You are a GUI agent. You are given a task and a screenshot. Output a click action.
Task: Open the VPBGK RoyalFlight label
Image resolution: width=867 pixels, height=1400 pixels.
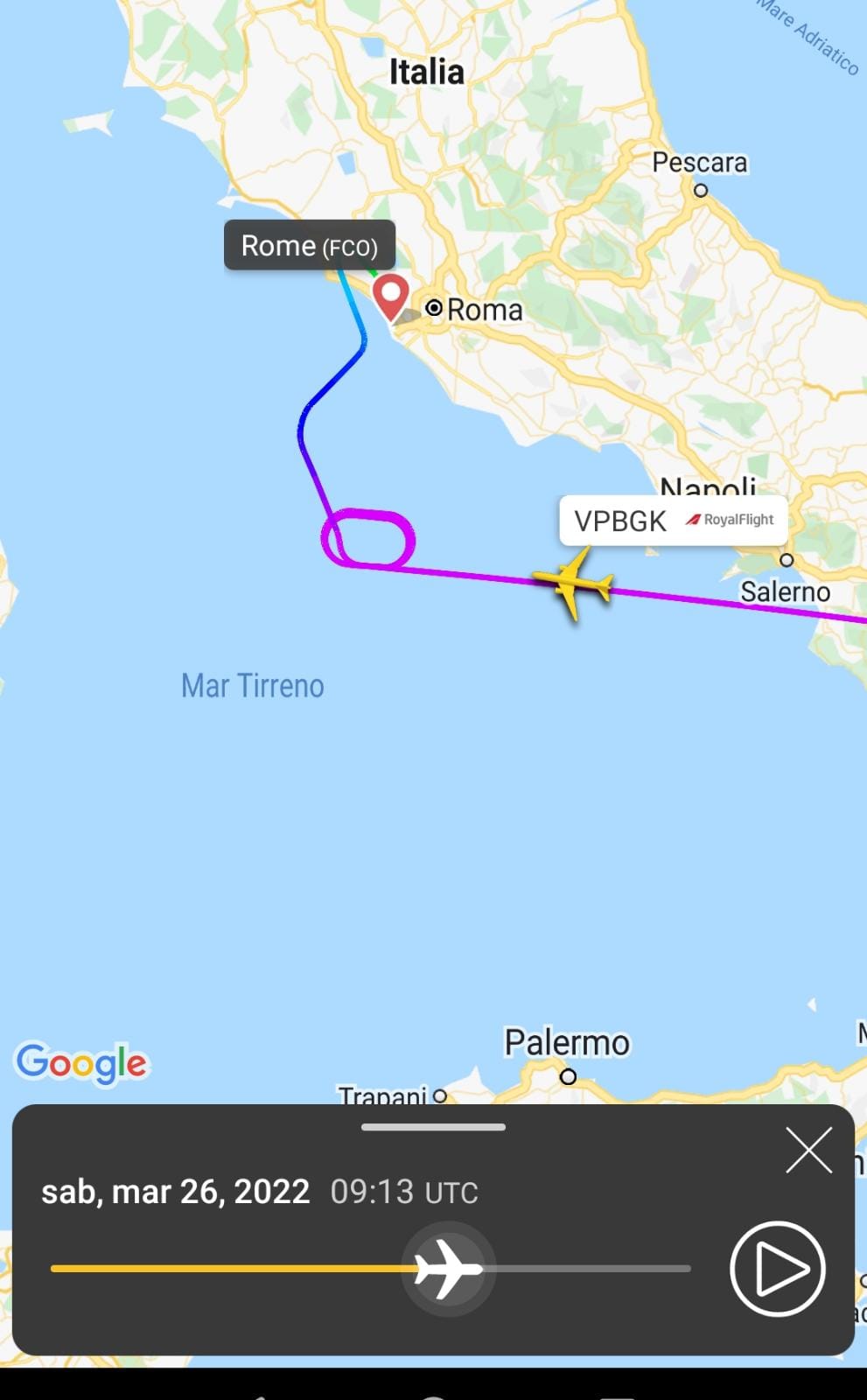coord(673,521)
